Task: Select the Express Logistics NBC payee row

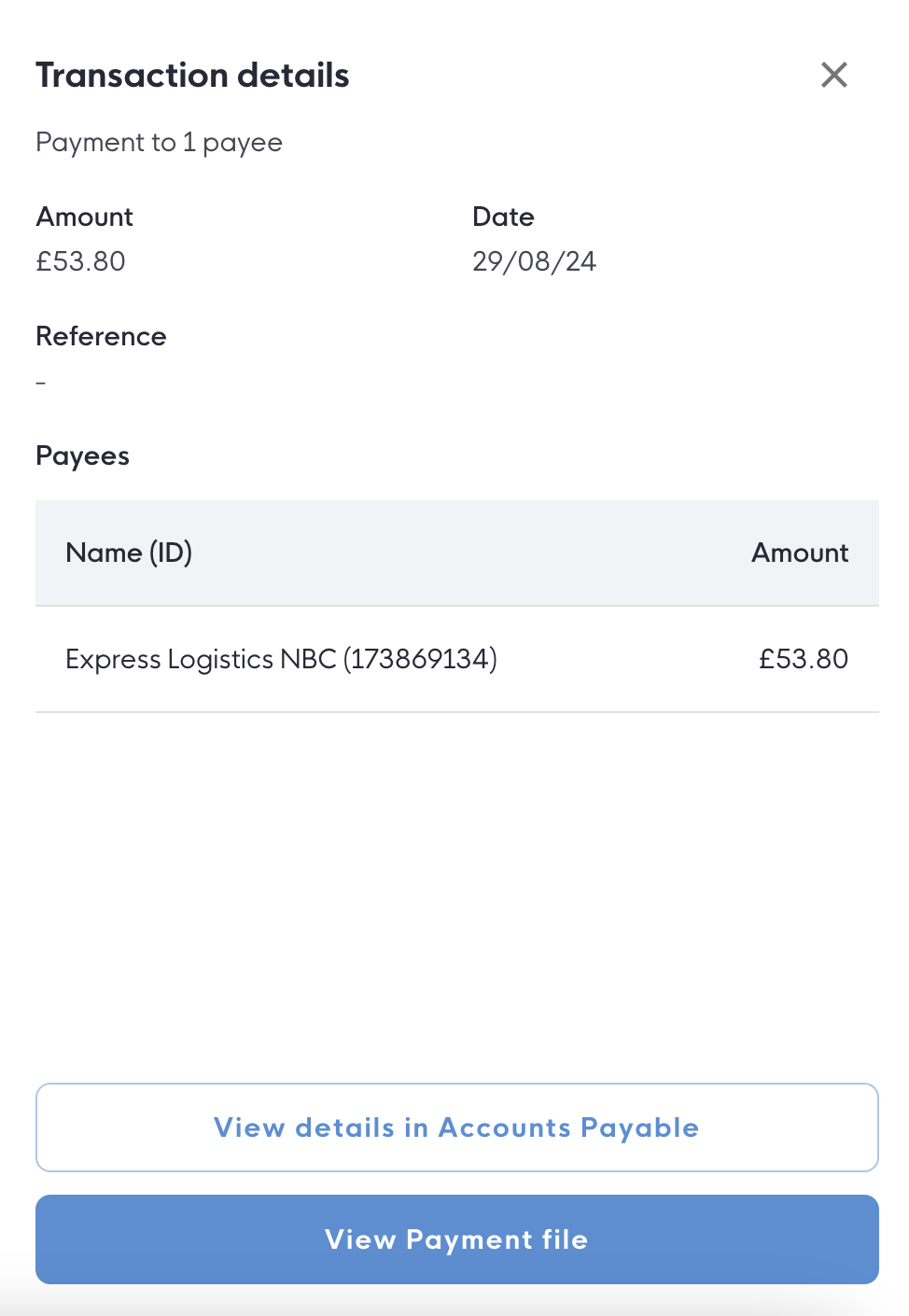Action: [x=456, y=659]
